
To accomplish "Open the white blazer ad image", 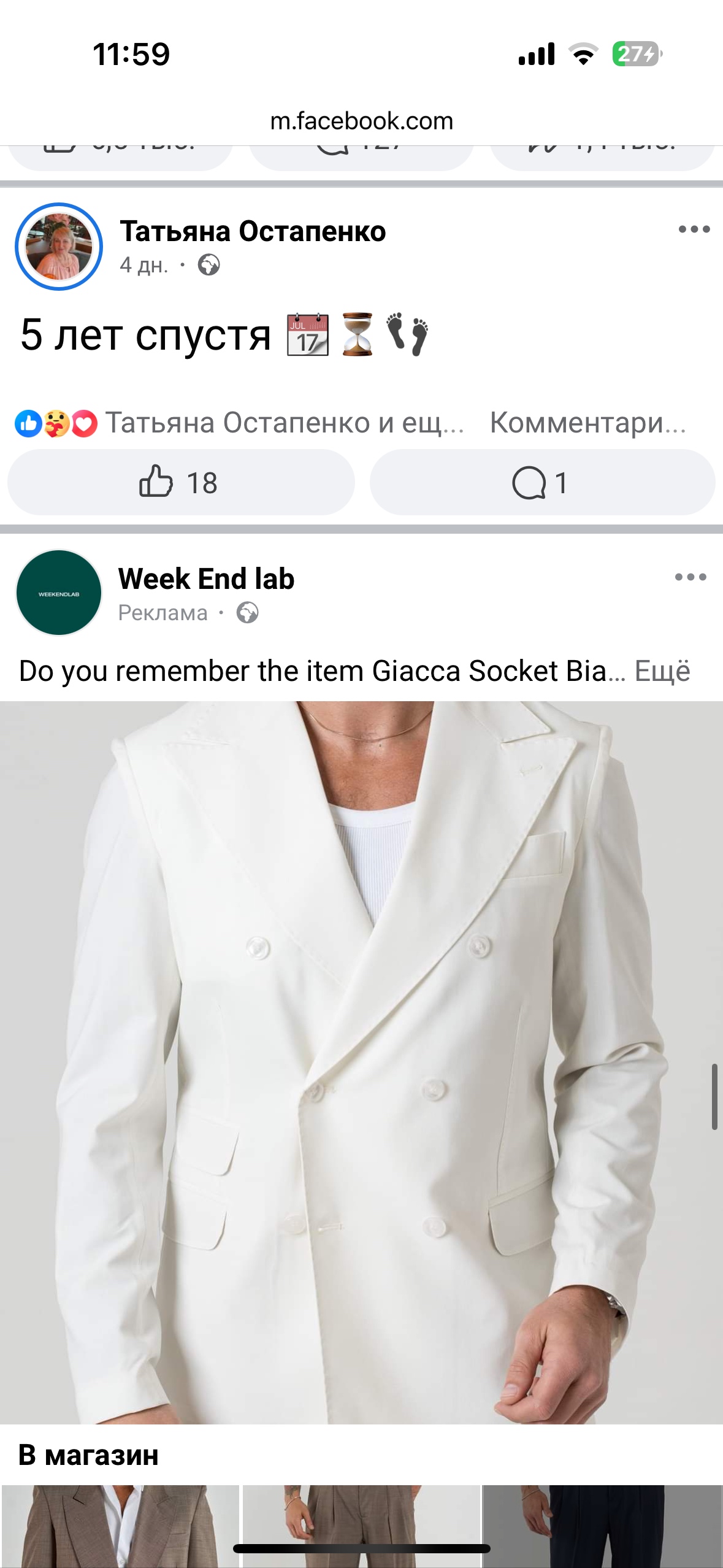I will 361,1061.
